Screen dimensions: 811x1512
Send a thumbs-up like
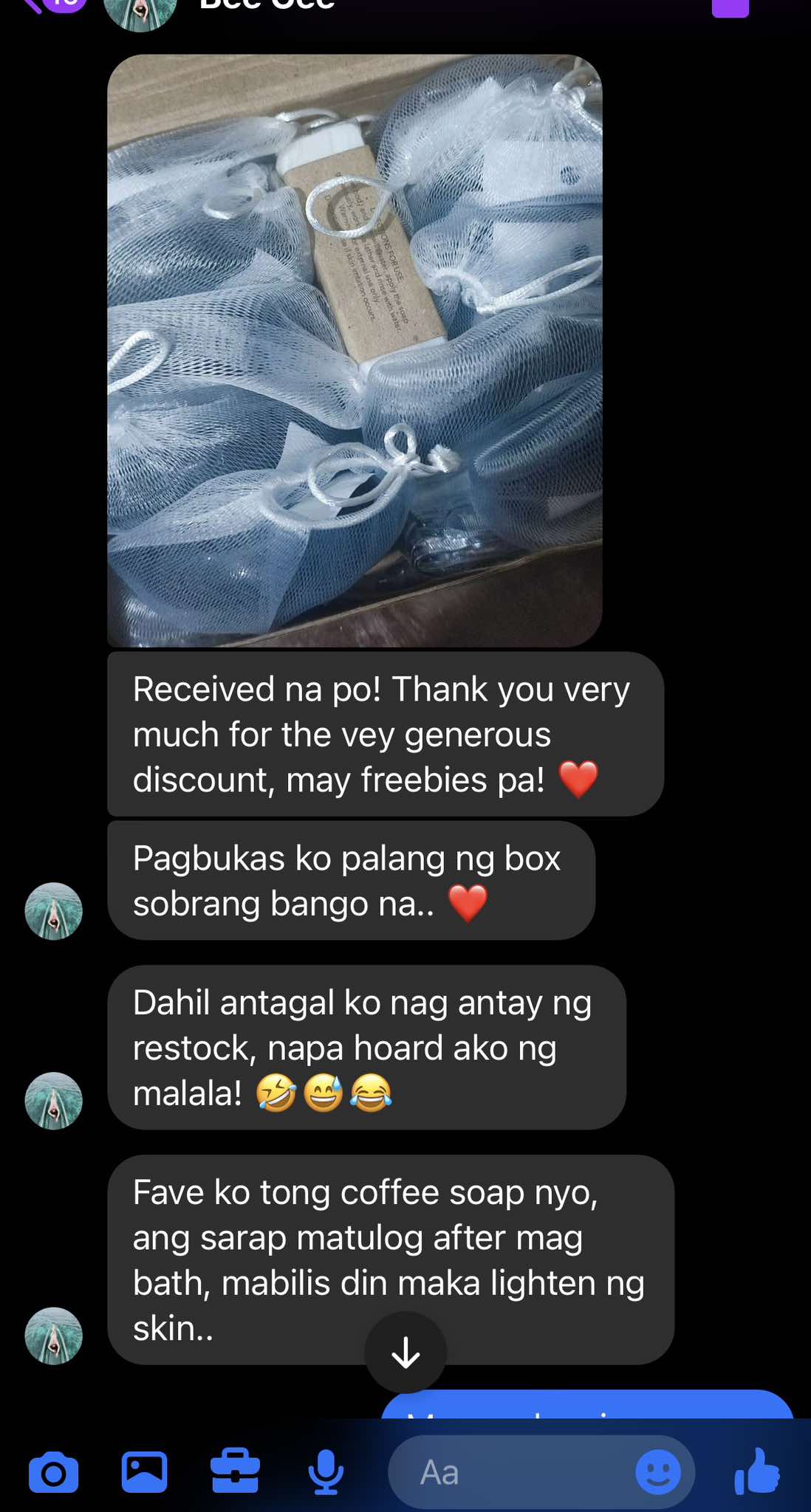pos(758,1472)
